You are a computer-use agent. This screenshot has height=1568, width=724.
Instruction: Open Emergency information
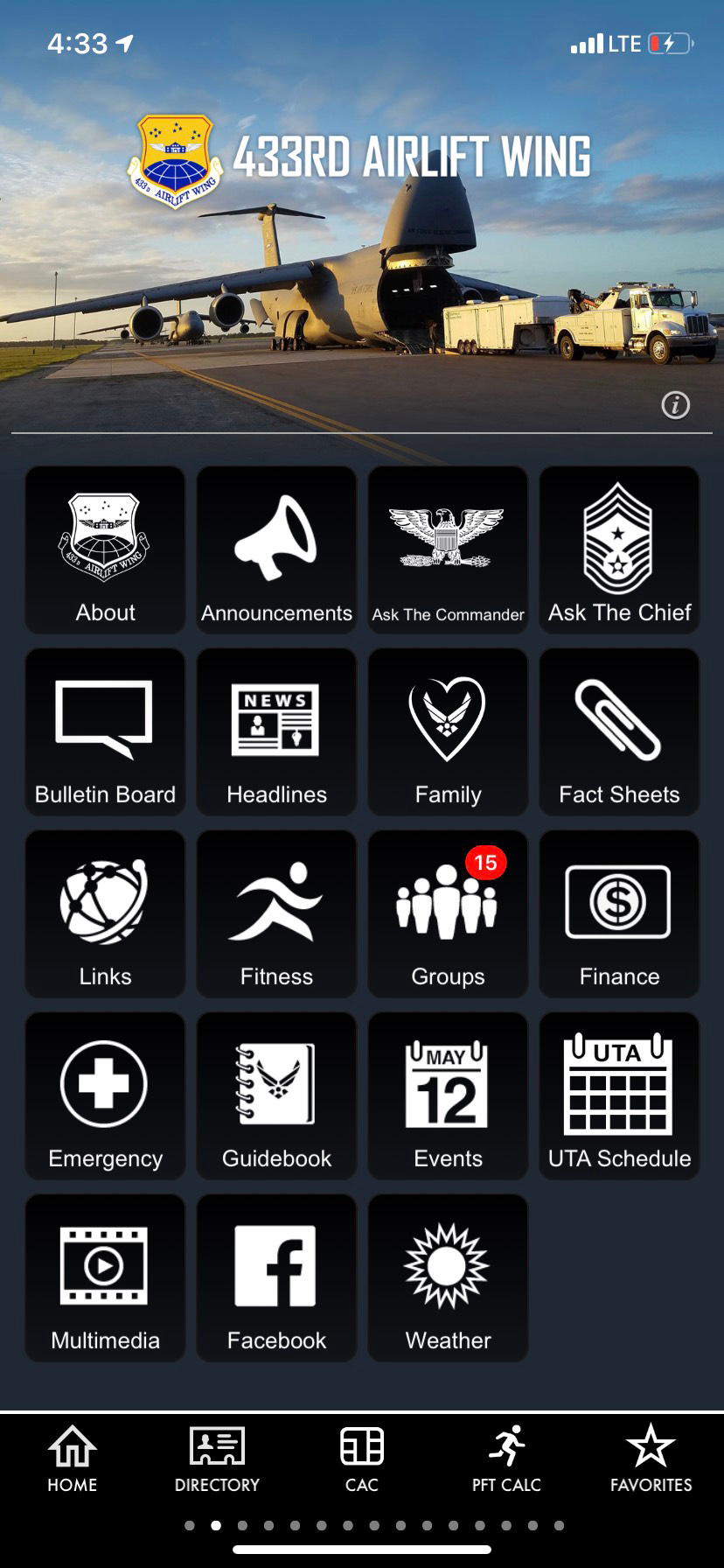pos(105,1096)
